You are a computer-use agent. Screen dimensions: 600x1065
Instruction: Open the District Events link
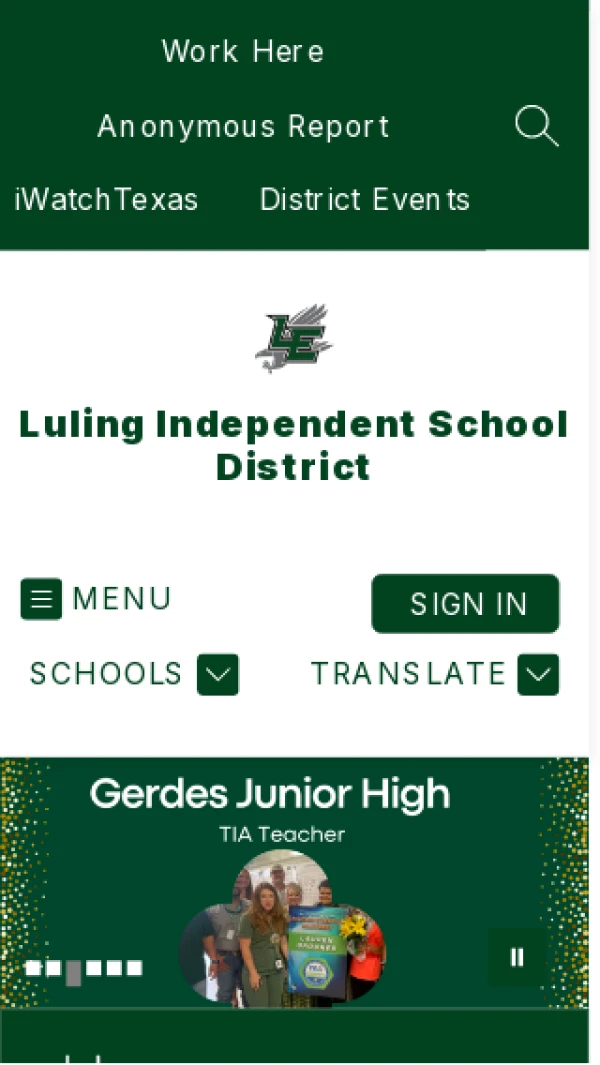(364, 199)
